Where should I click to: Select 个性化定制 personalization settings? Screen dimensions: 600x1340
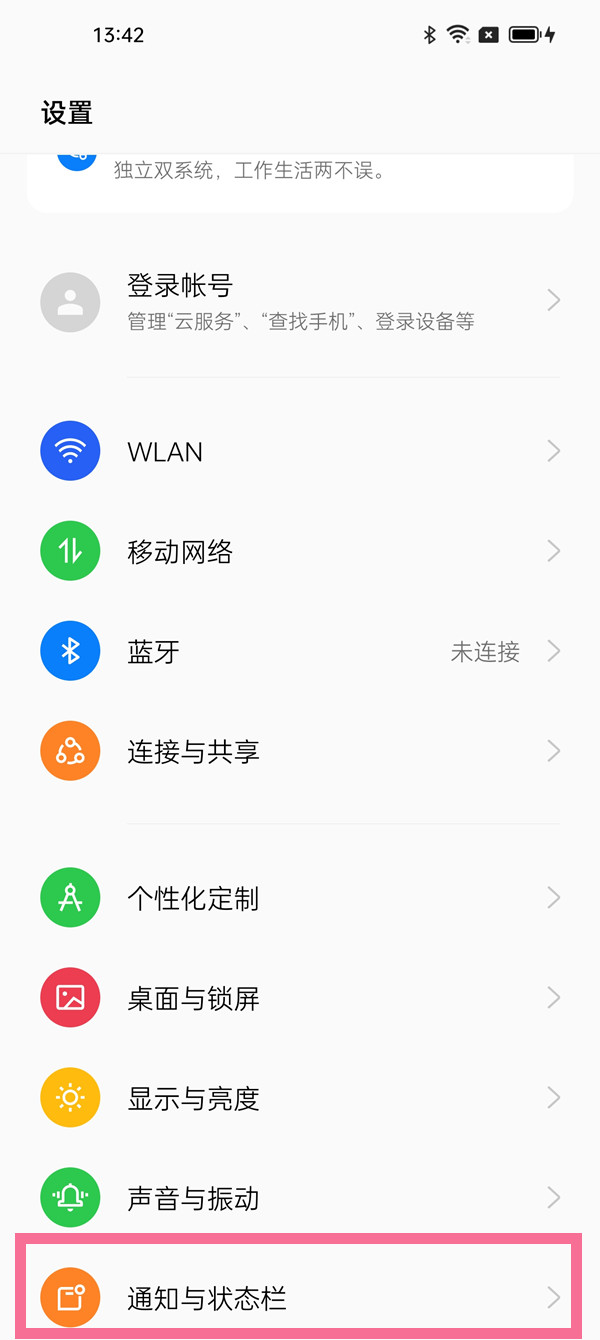[300, 898]
